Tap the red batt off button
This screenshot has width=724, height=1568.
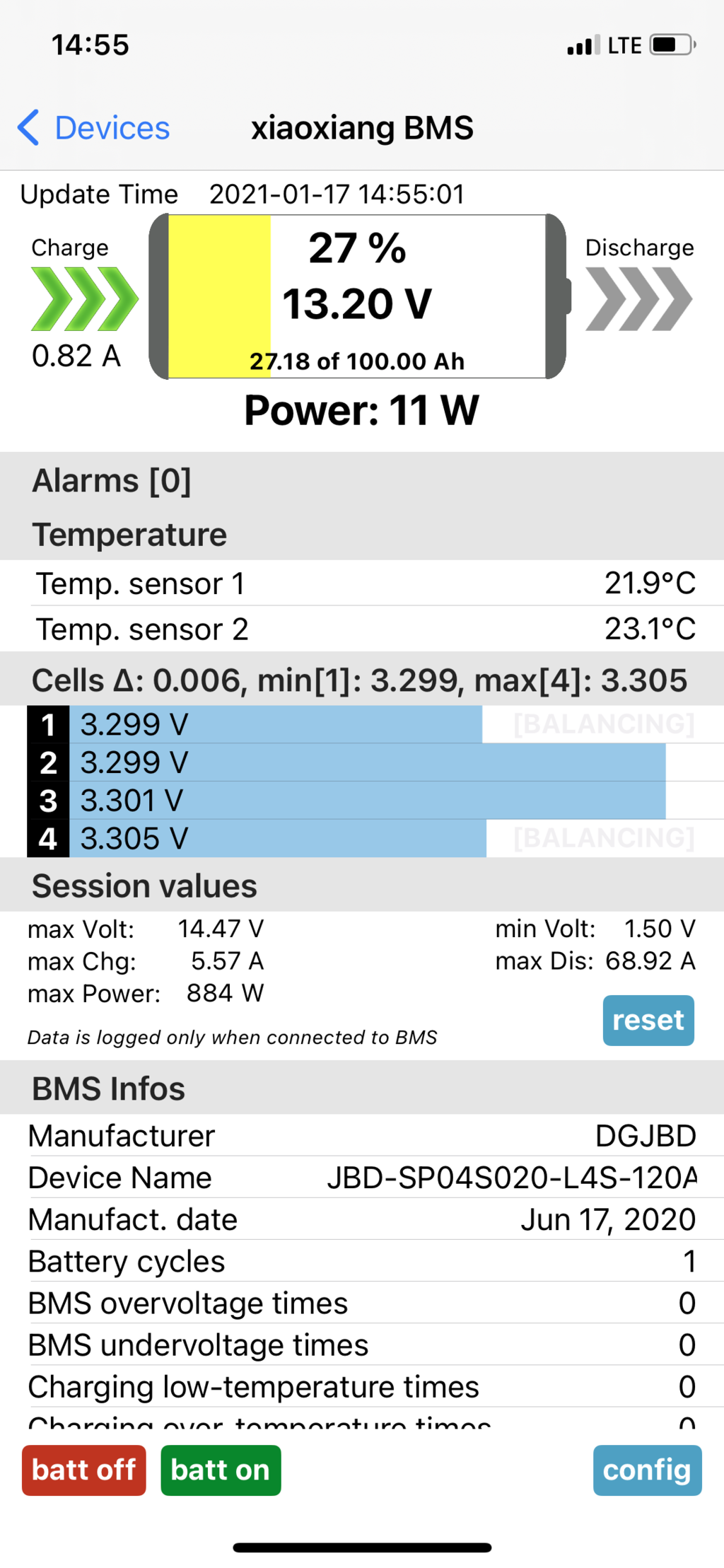pyautogui.click(x=83, y=1470)
